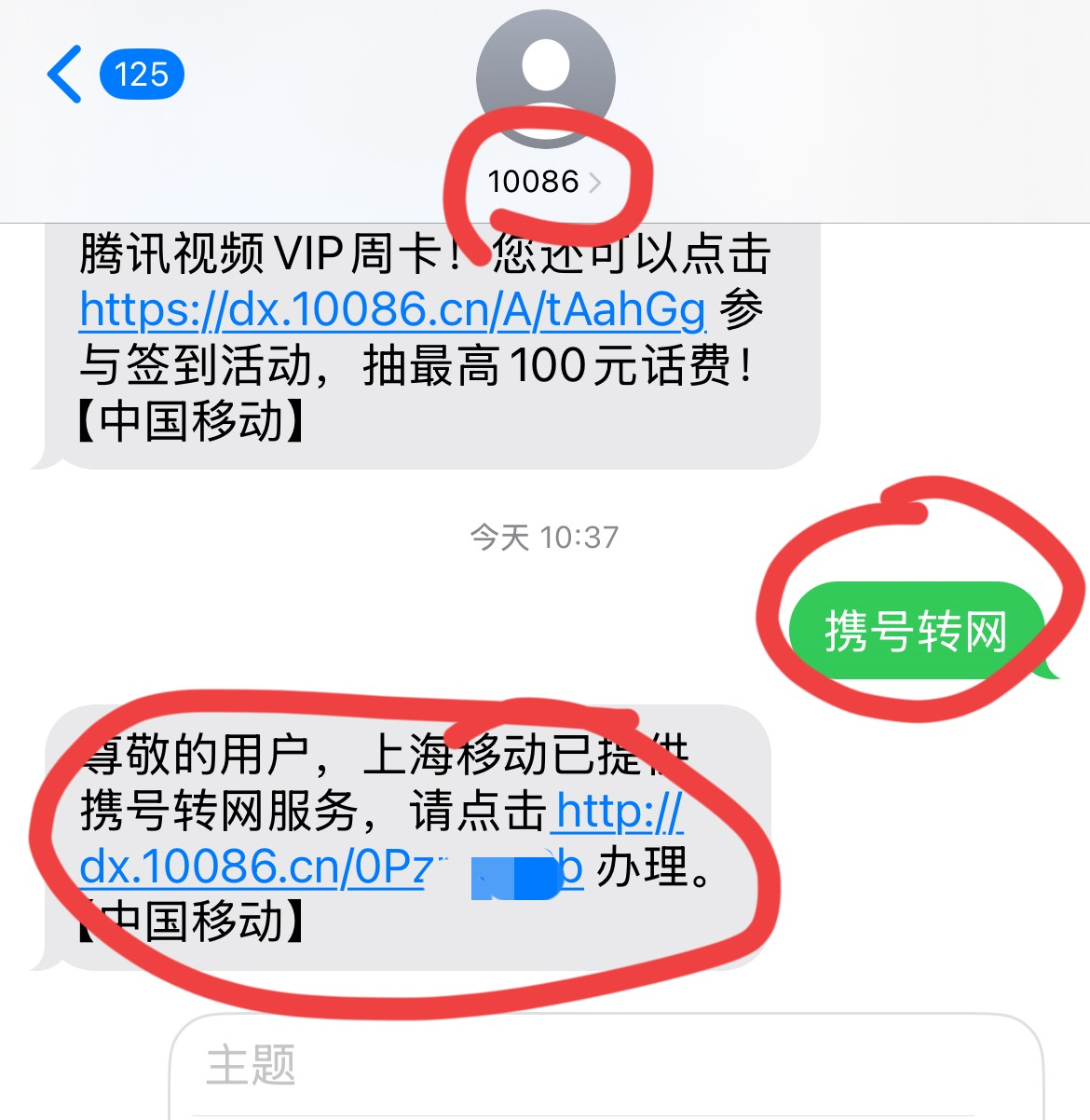Go back to the messages list

(65, 75)
